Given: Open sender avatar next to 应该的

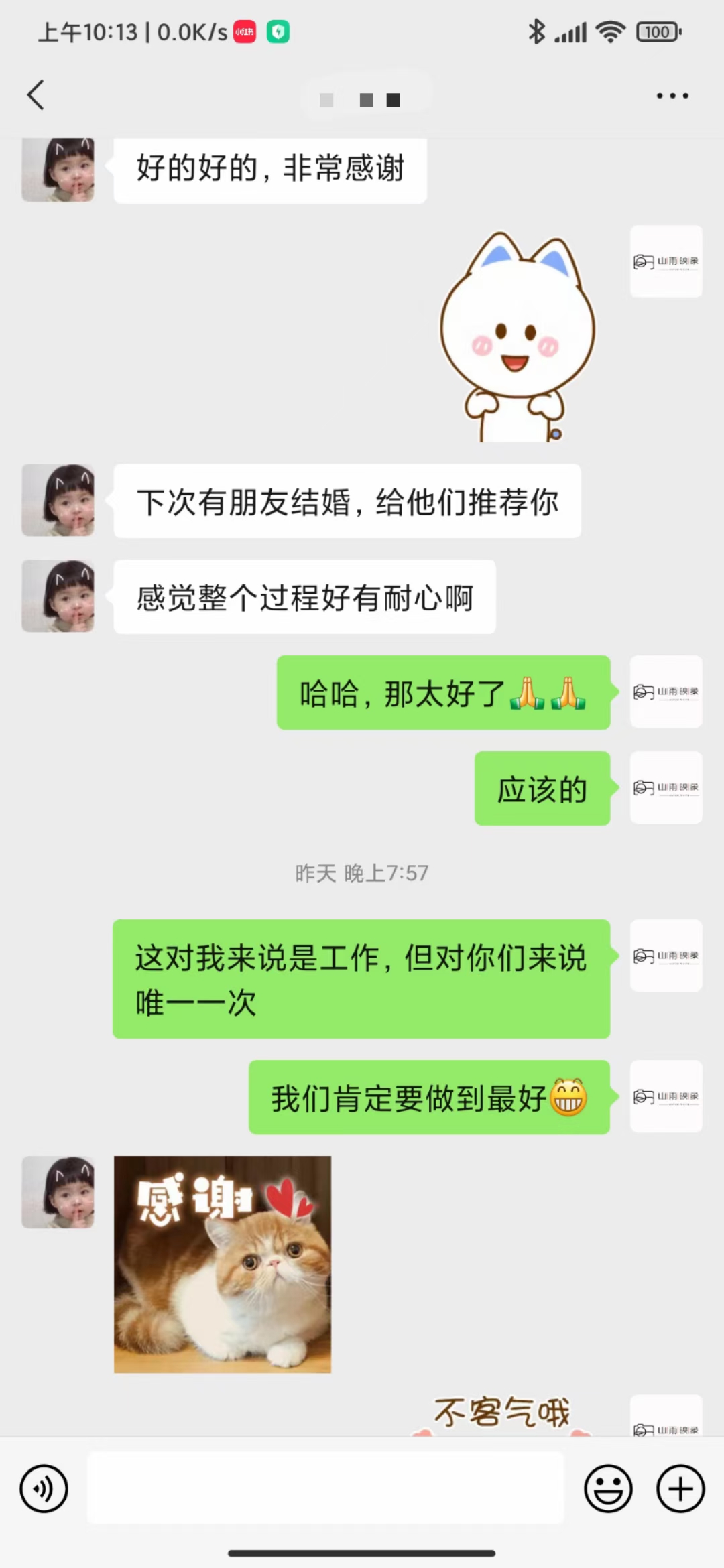Looking at the screenshot, I should coord(666,787).
